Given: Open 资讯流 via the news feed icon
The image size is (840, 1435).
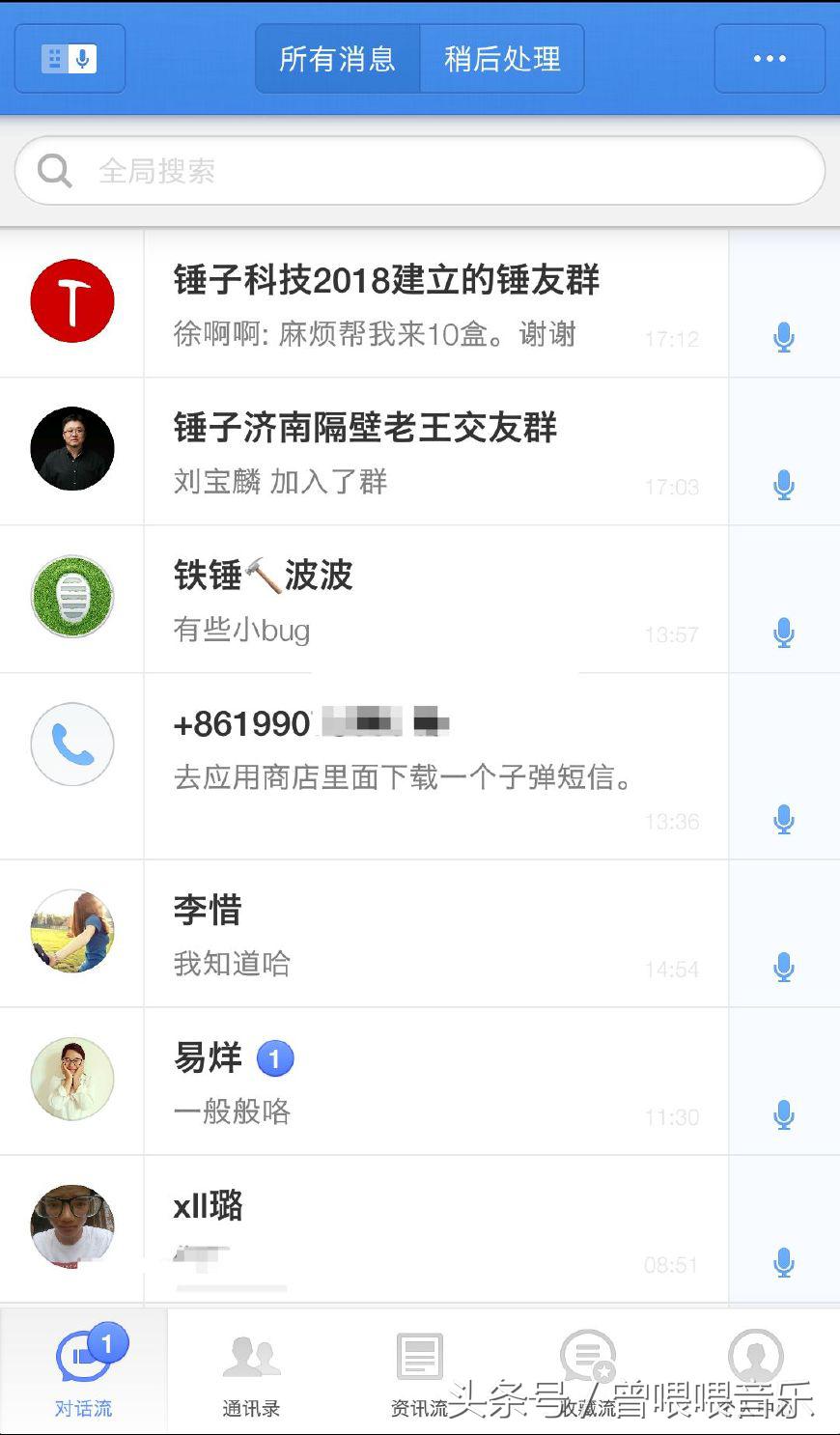Looking at the screenshot, I should (419, 1357).
